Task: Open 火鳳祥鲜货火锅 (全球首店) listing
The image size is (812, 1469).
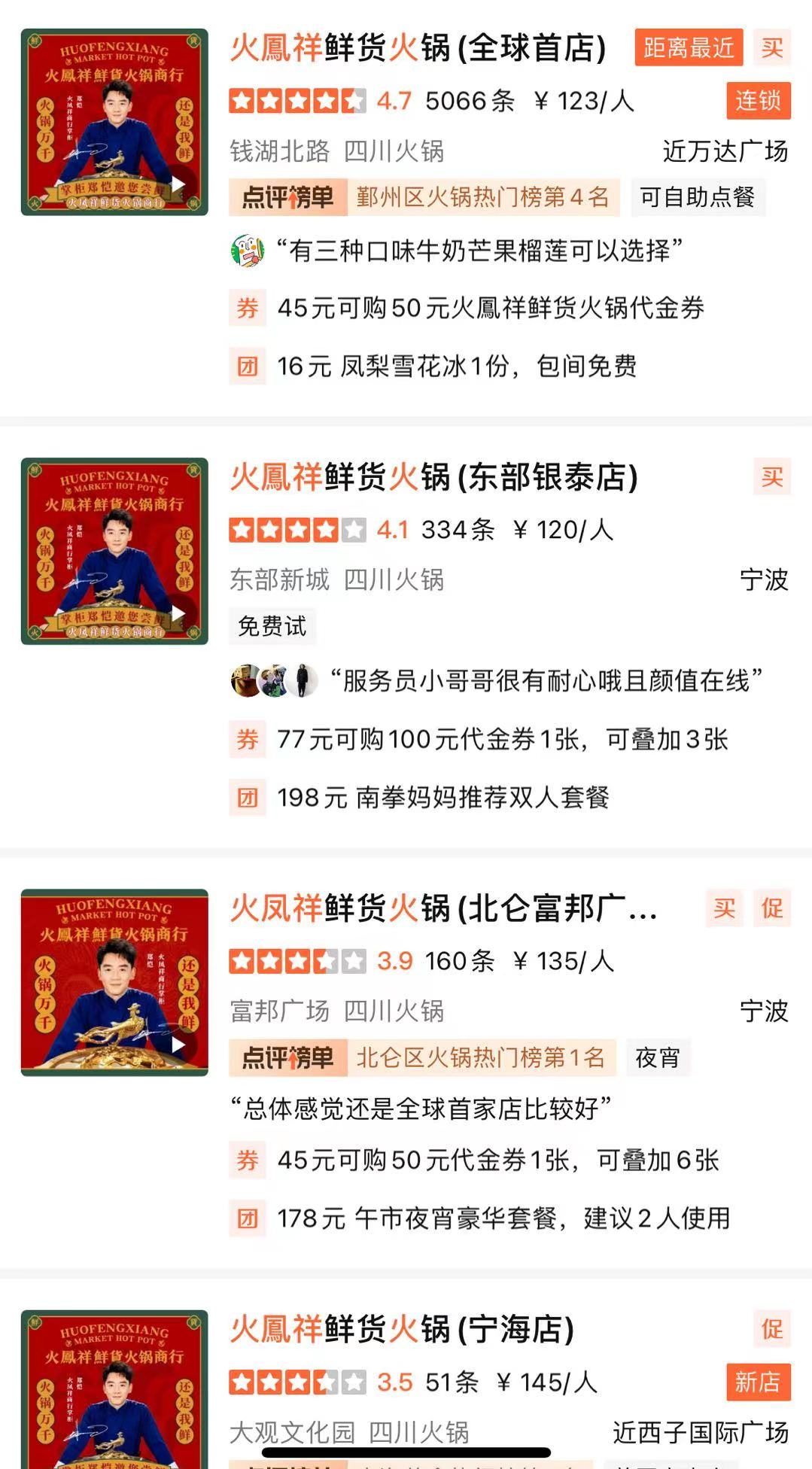Action: (418, 48)
